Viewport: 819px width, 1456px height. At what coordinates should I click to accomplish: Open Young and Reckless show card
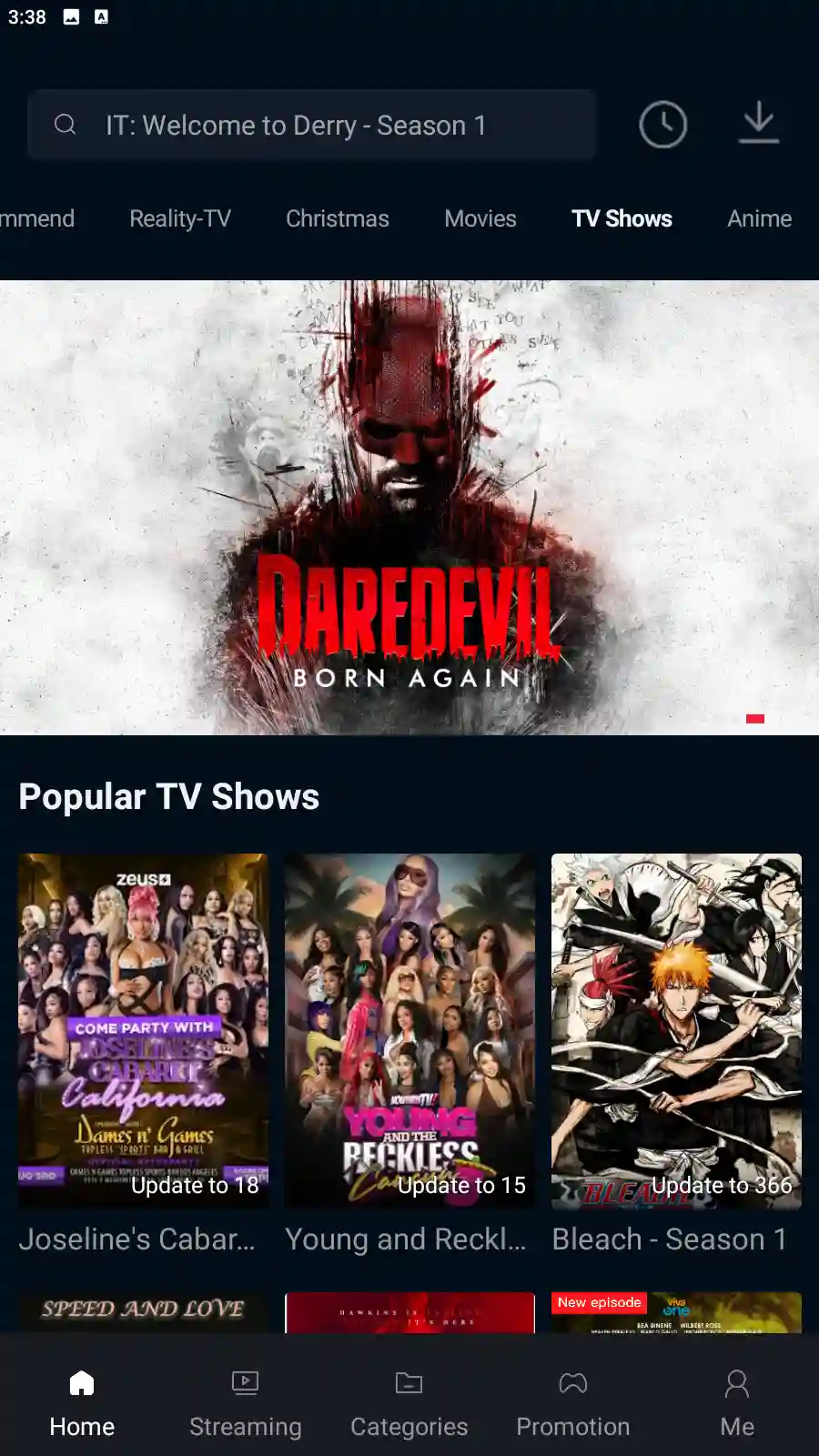tap(409, 1030)
